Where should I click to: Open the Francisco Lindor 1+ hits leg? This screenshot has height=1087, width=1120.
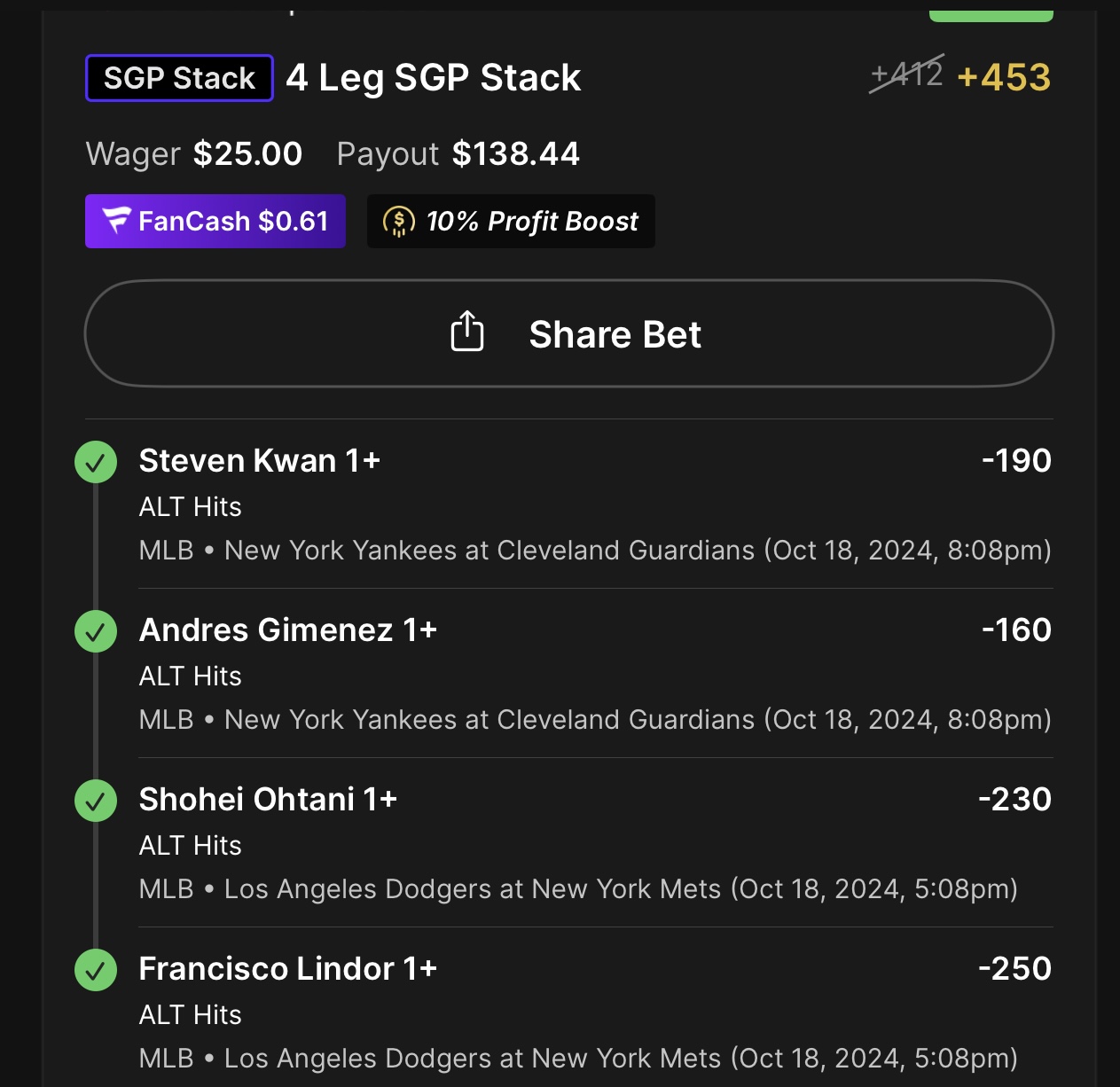pos(288,969)
